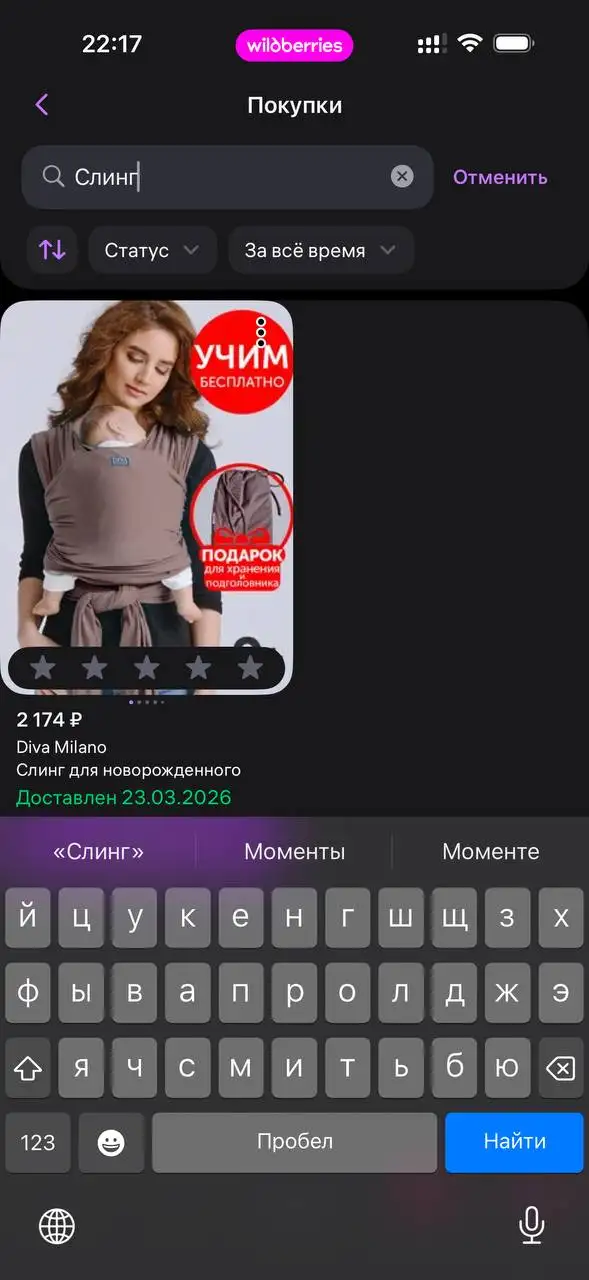Tap Отменить to cancel the search
Image resolution: width=589 pixels, height=1280 pixels.
[500, 177]
